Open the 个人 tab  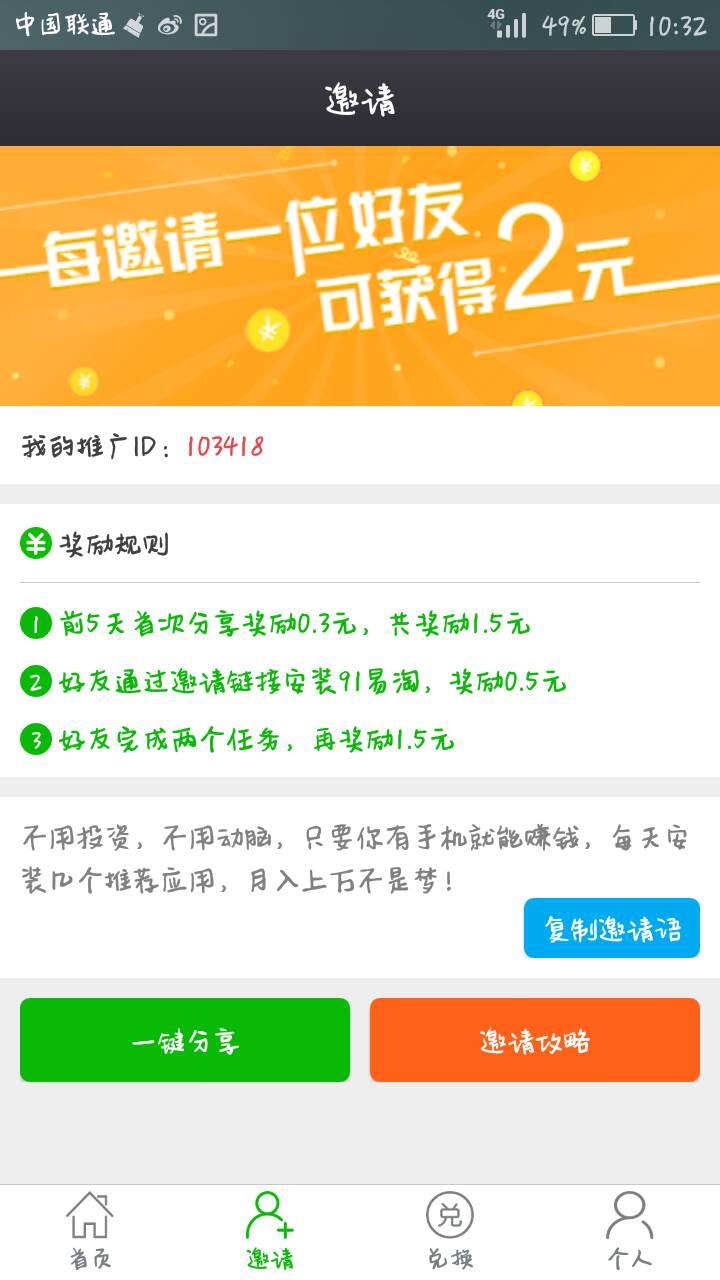[630, 1231]
